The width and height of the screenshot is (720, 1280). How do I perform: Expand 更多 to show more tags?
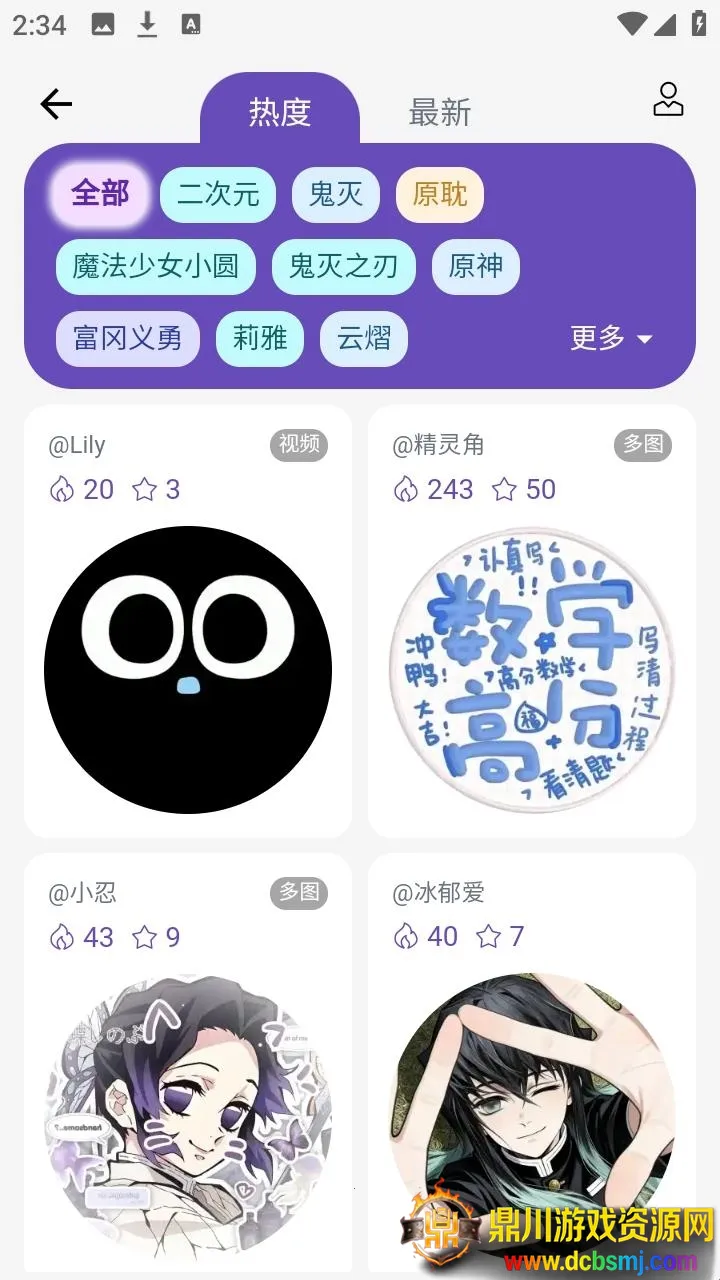pos(611,338)
